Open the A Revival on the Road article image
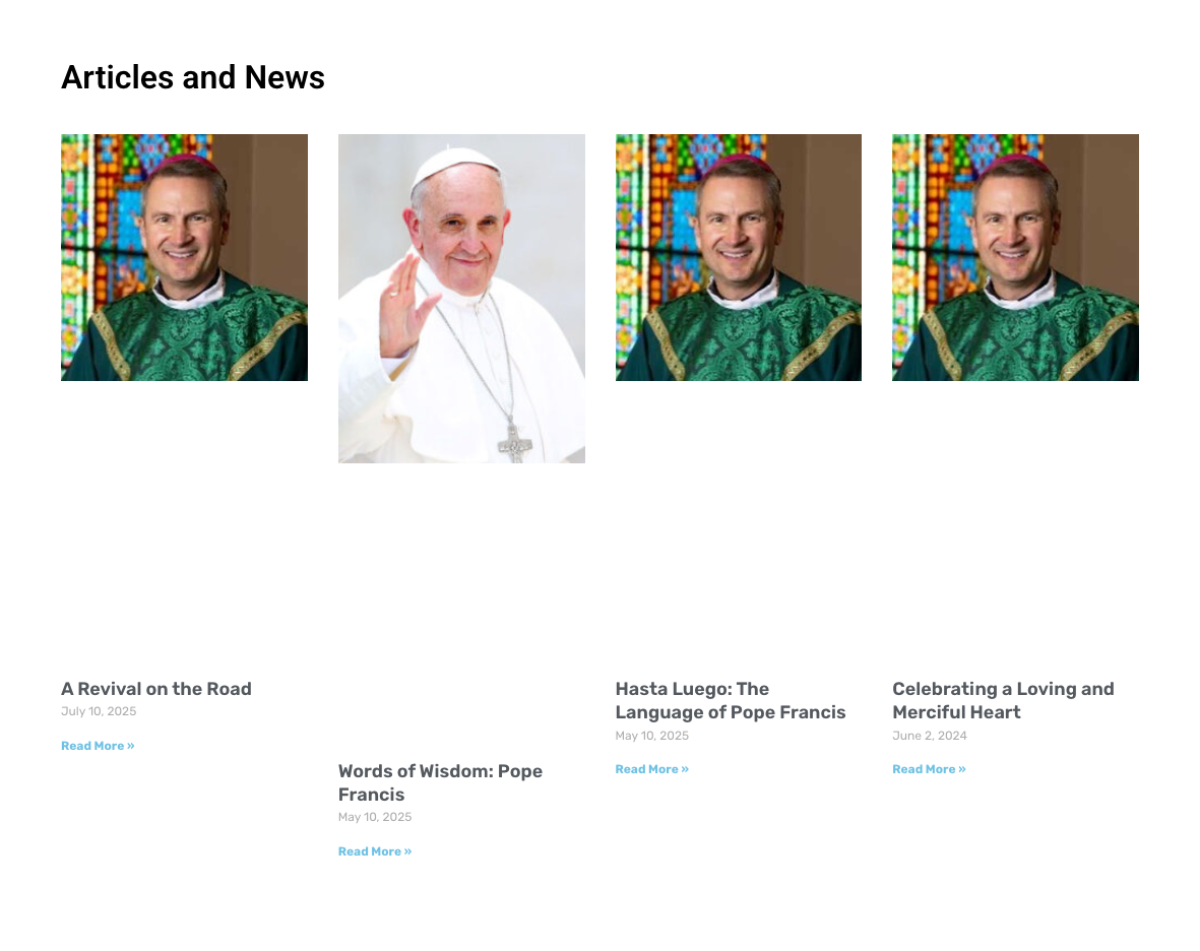Image resolution: width=1200 pixels, height=951 pixels. [x=184, y=257]
